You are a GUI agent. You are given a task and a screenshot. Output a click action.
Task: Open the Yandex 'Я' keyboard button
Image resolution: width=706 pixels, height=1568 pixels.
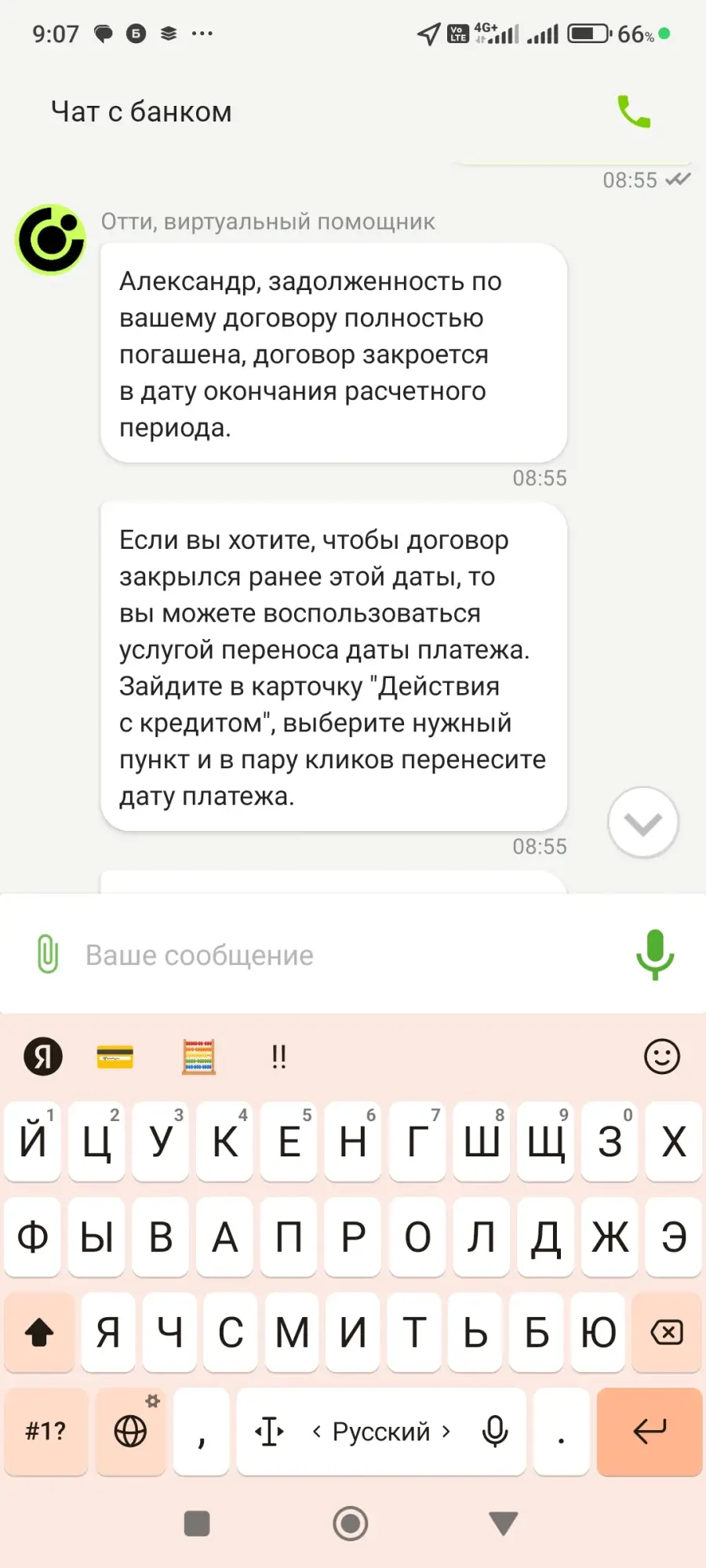[43, 1057]
